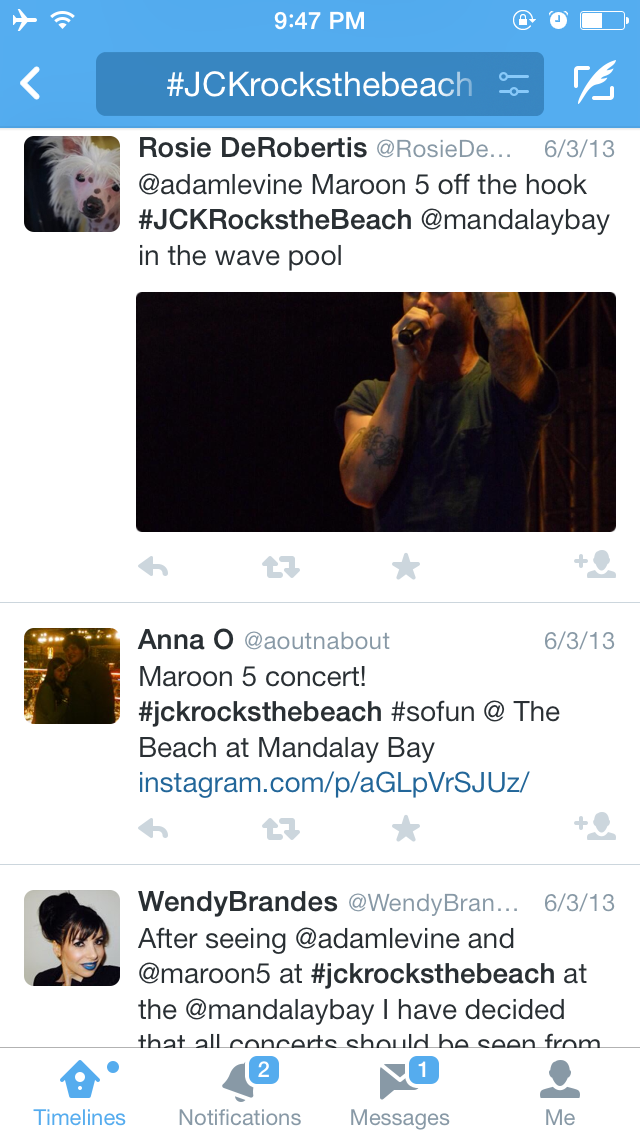The width and height of the screenshot is (640, 1136).
Task: Open Anna O's profile picture
Action: [x=72, y=676]
